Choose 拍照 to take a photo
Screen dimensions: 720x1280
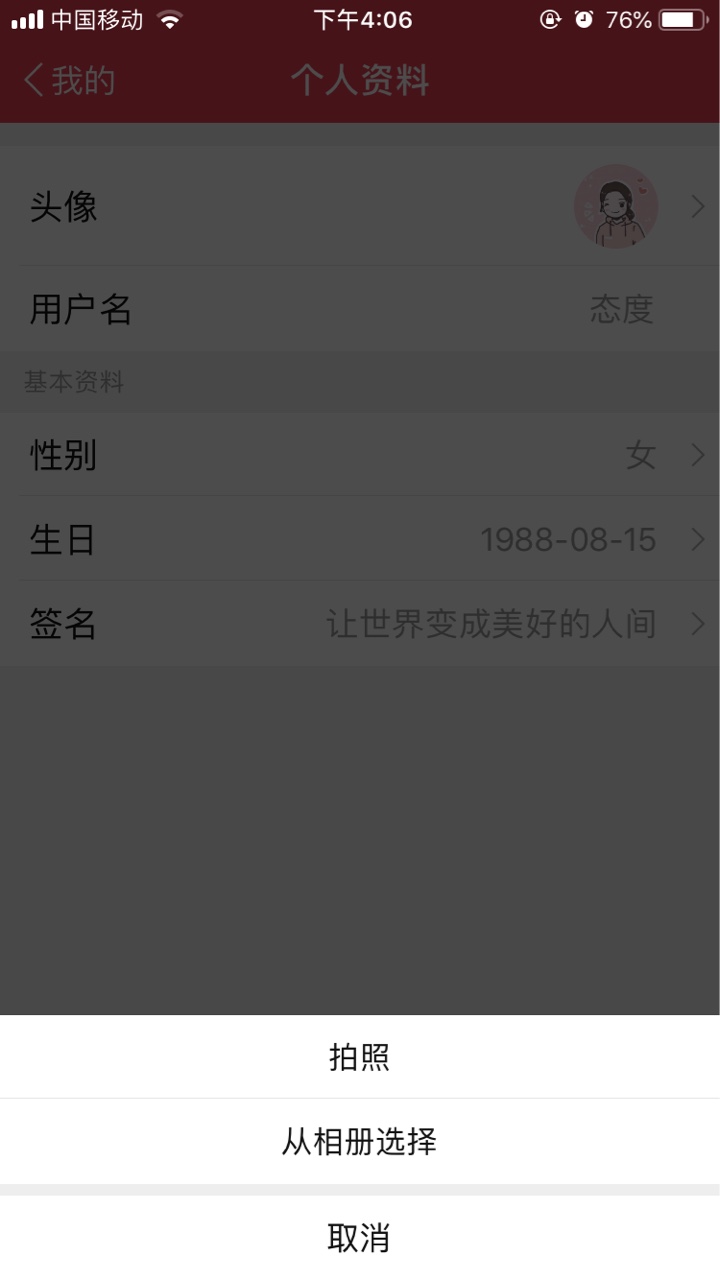(x=360, y=1057)
